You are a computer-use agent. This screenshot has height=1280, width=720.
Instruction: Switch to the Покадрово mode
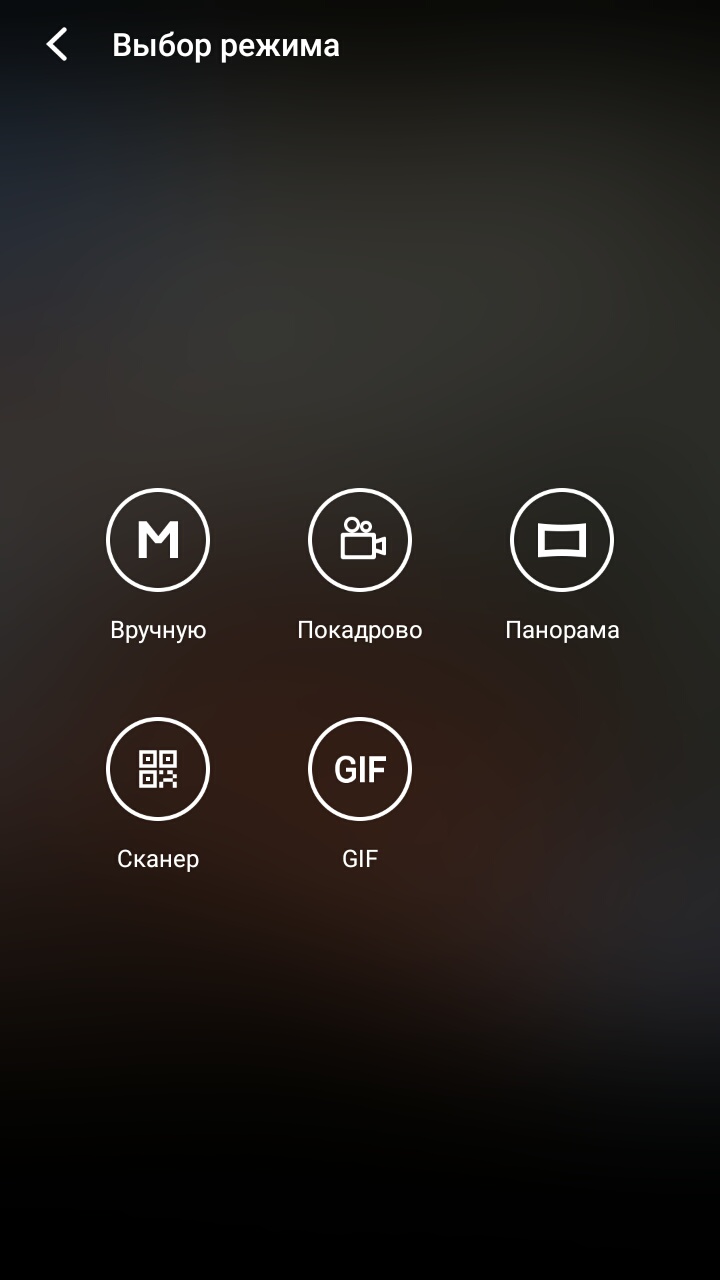tap(360, 540)
